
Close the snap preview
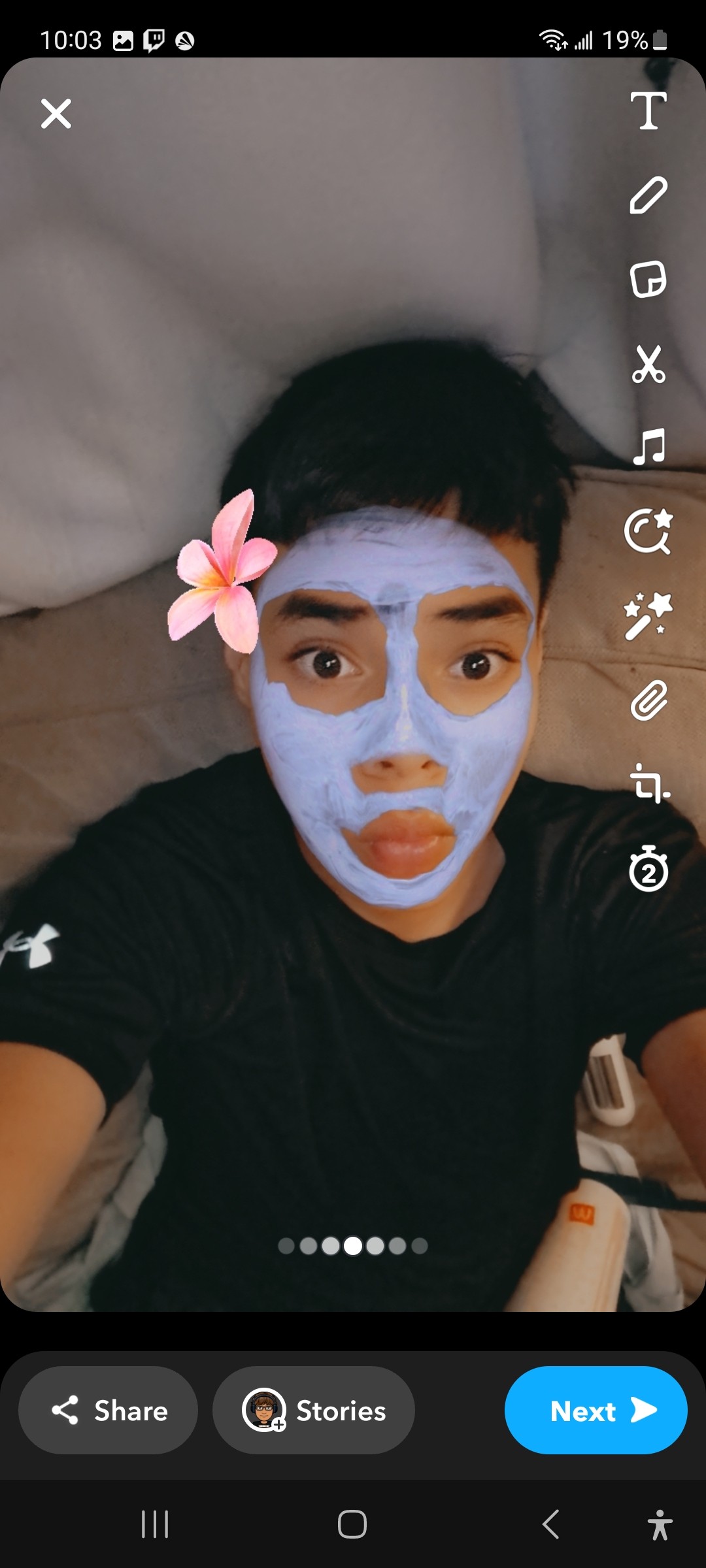(56, 114)
